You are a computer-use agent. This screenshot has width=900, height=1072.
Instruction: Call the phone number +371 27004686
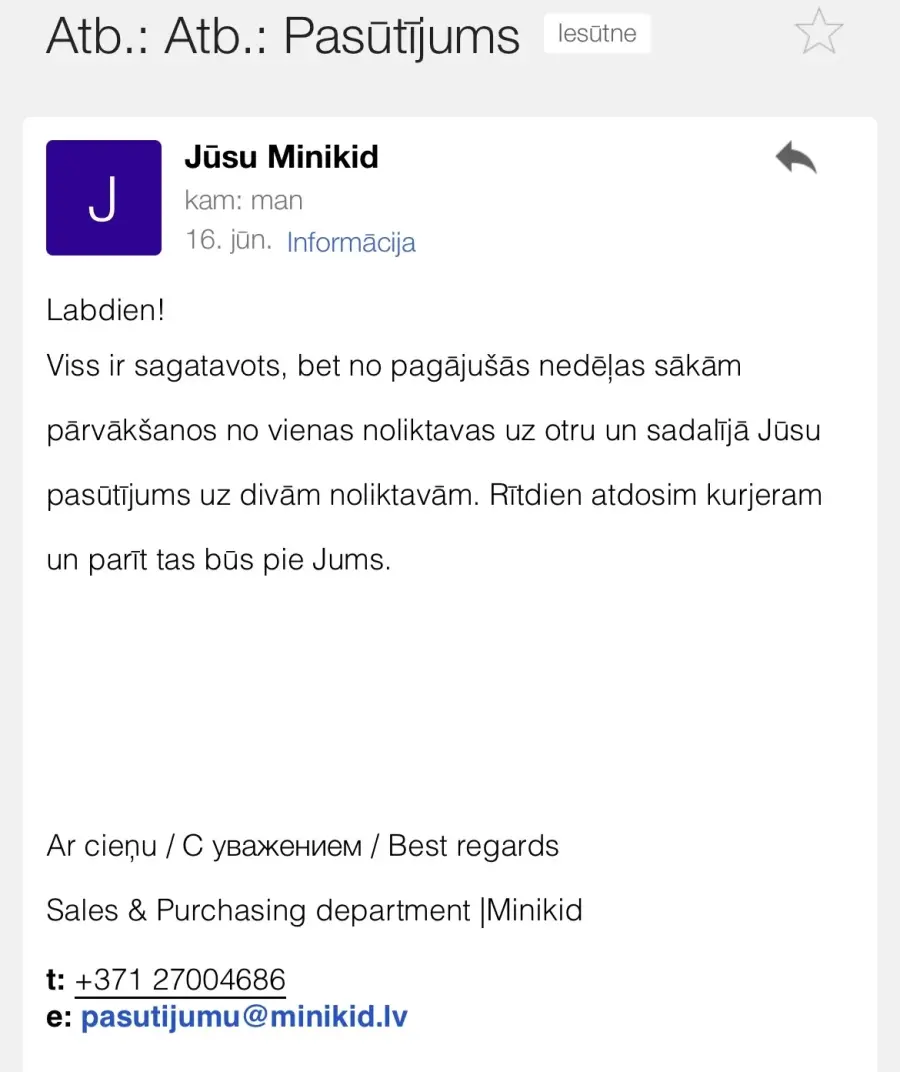[180, 979]
